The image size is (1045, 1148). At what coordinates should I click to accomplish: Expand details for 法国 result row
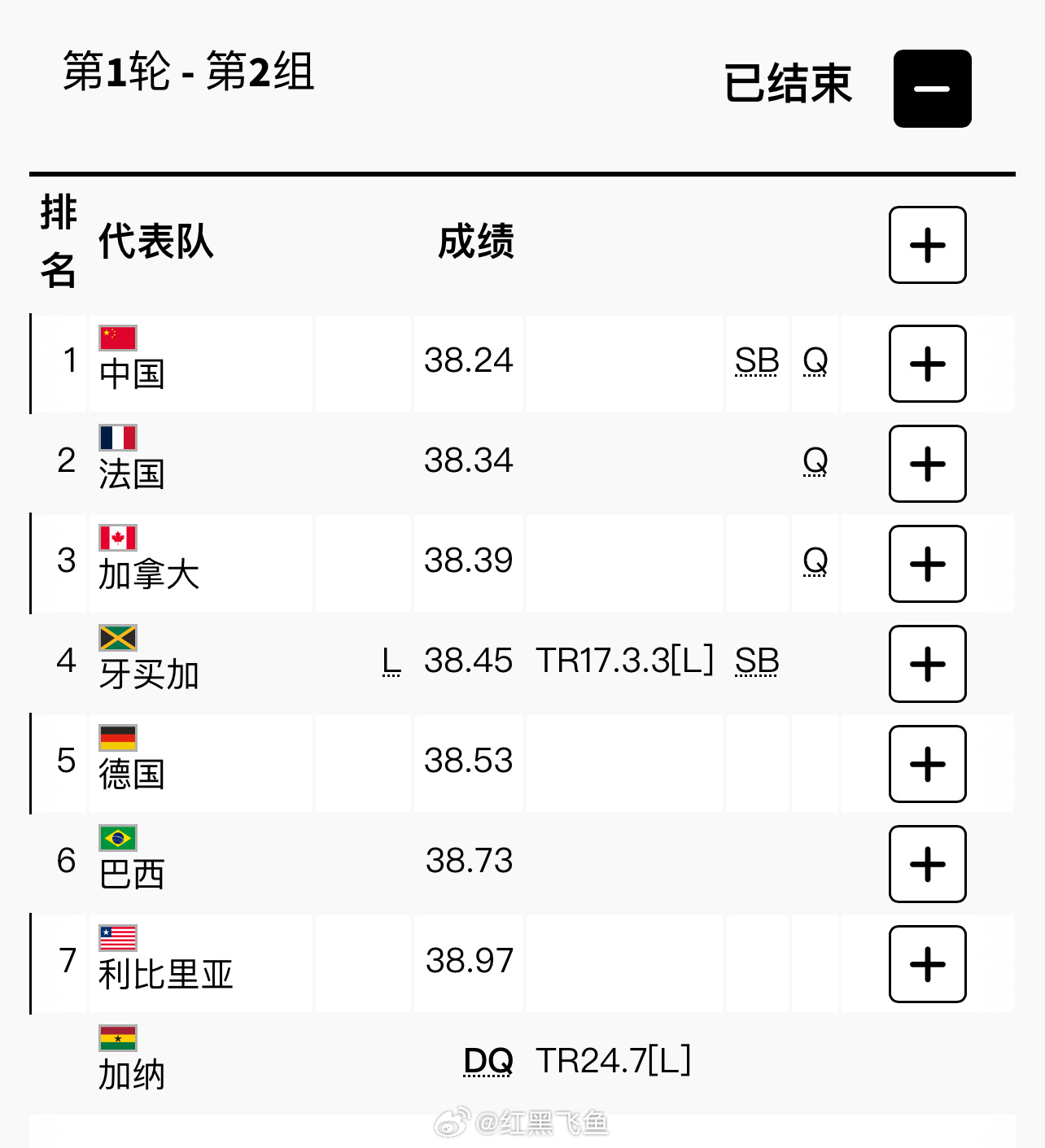pyautogui.click(x=928, y=464)
